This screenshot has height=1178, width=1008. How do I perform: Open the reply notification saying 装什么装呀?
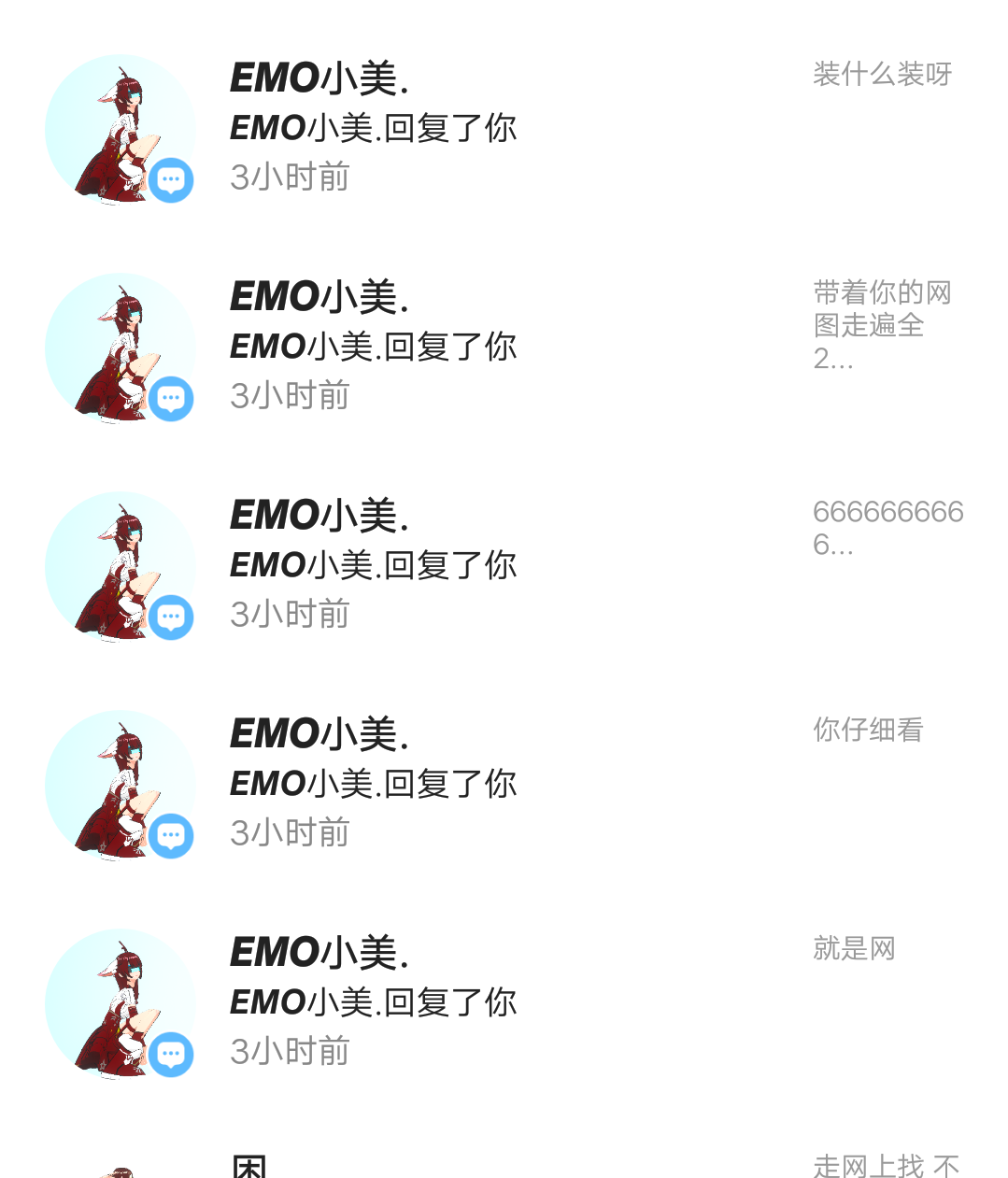[882, 75]
